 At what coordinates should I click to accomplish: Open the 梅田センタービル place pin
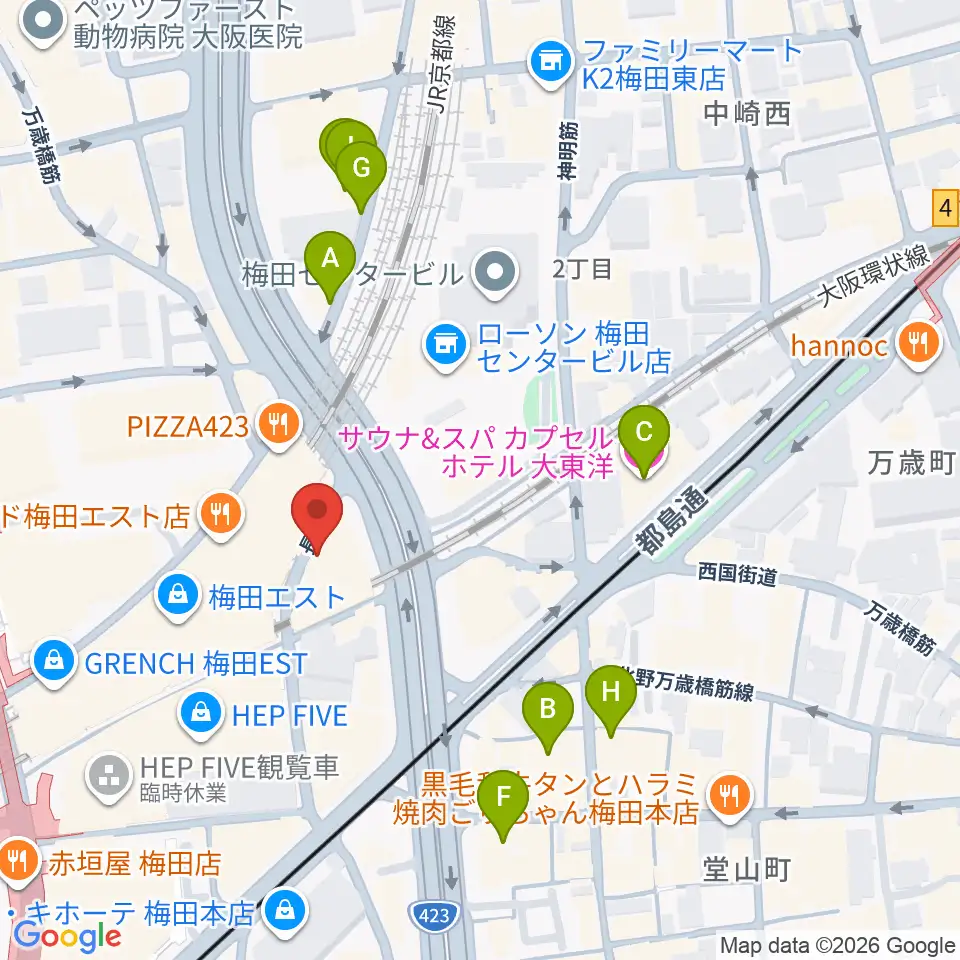click(496, 274)
